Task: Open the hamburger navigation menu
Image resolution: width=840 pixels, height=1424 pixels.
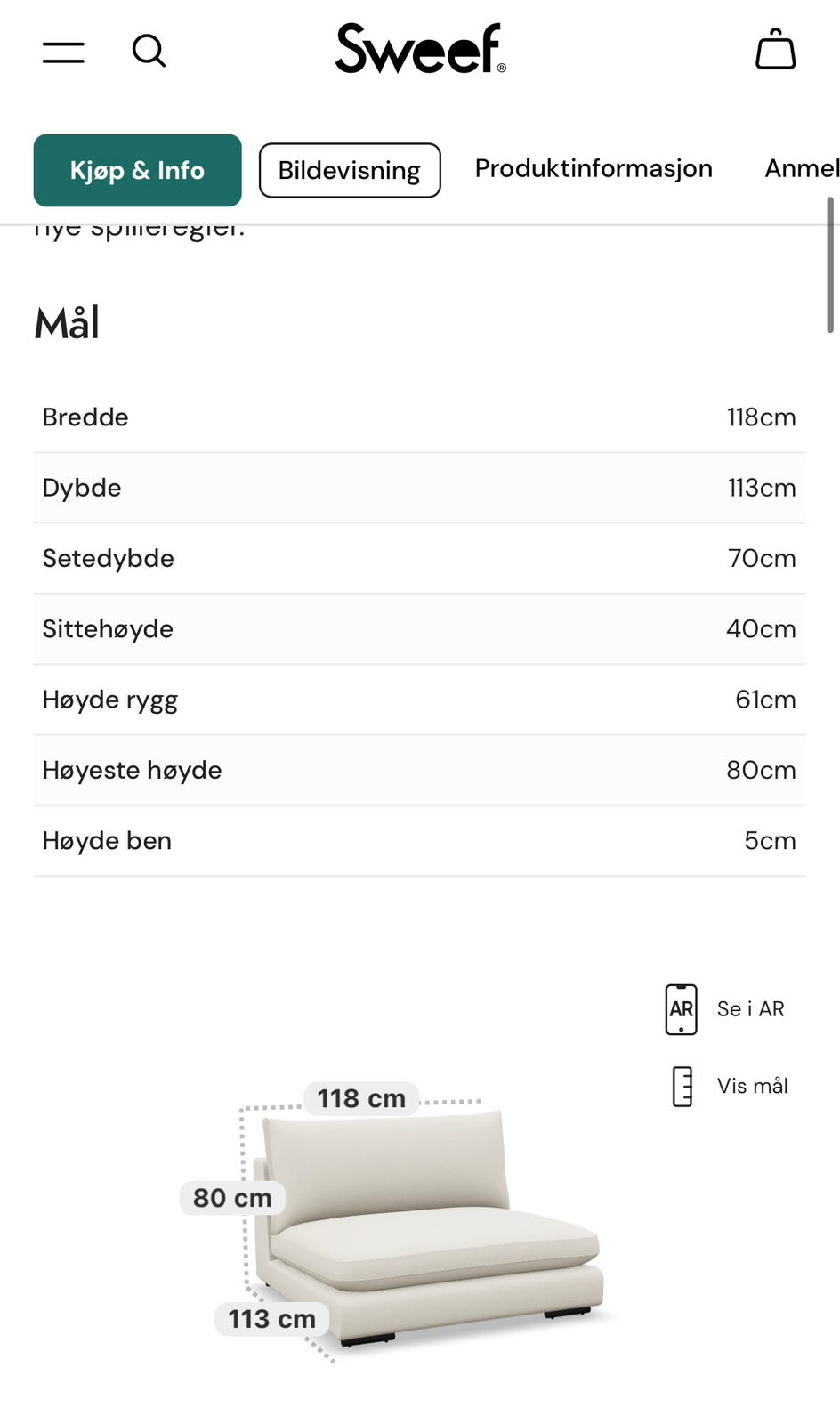Action: pyautogui.click(x=62, y=51)
